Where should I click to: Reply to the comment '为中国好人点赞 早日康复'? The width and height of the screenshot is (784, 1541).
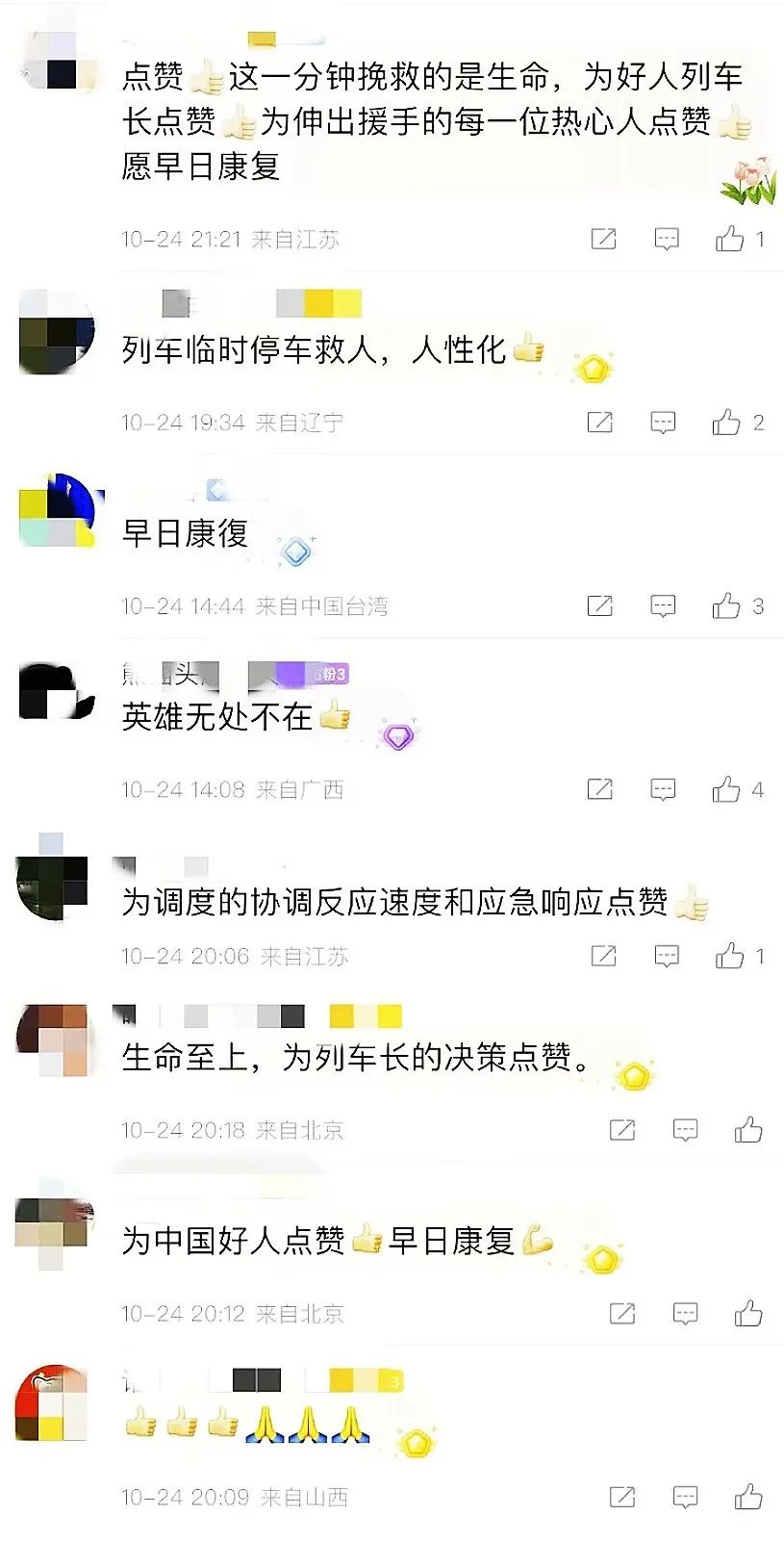pyautogui.click(x=685, y=1313)
